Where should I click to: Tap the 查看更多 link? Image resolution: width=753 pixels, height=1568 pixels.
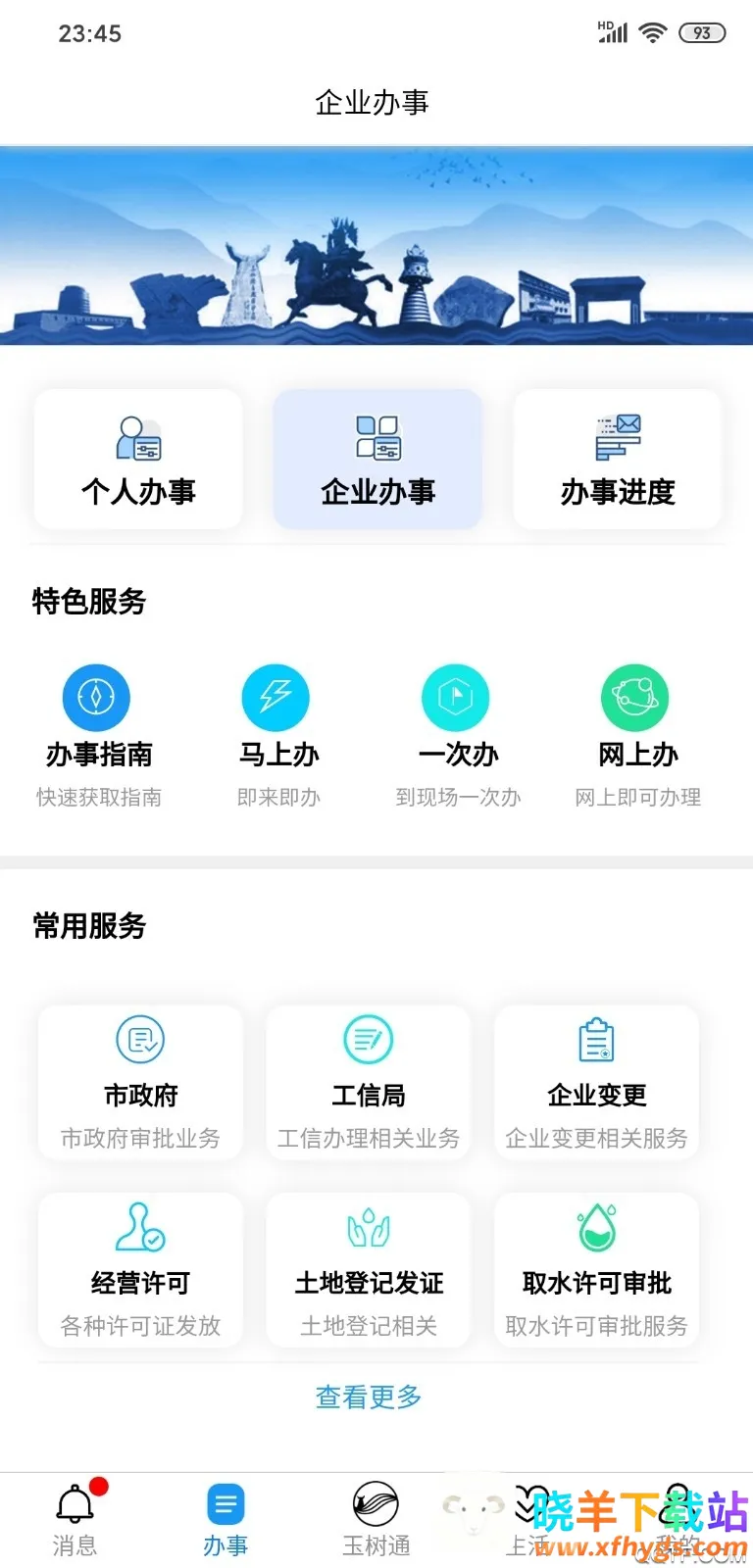click(369, 1396)
